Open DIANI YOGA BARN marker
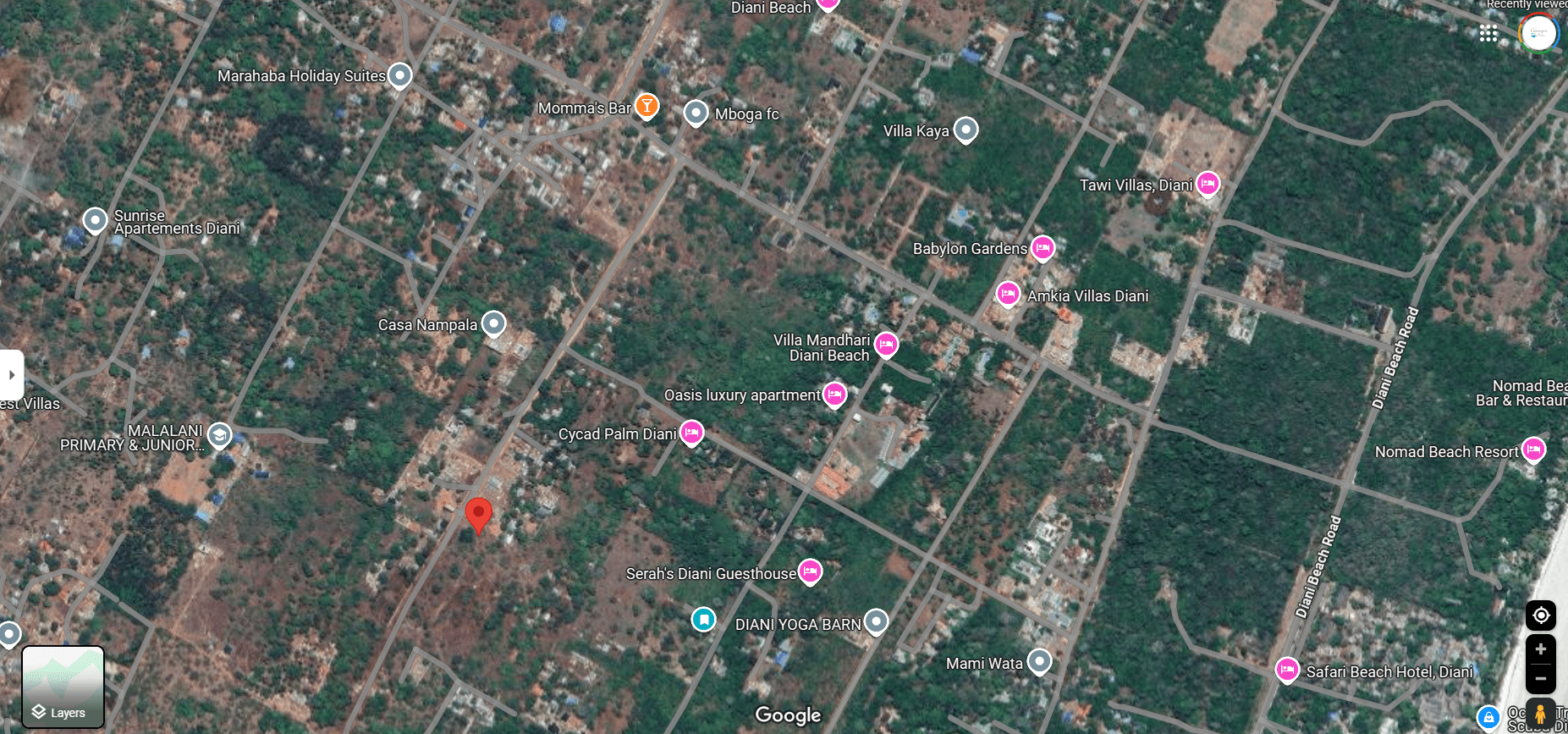Screen dimensions: 1568x734 pyautogui.click(x=876, y=622)
